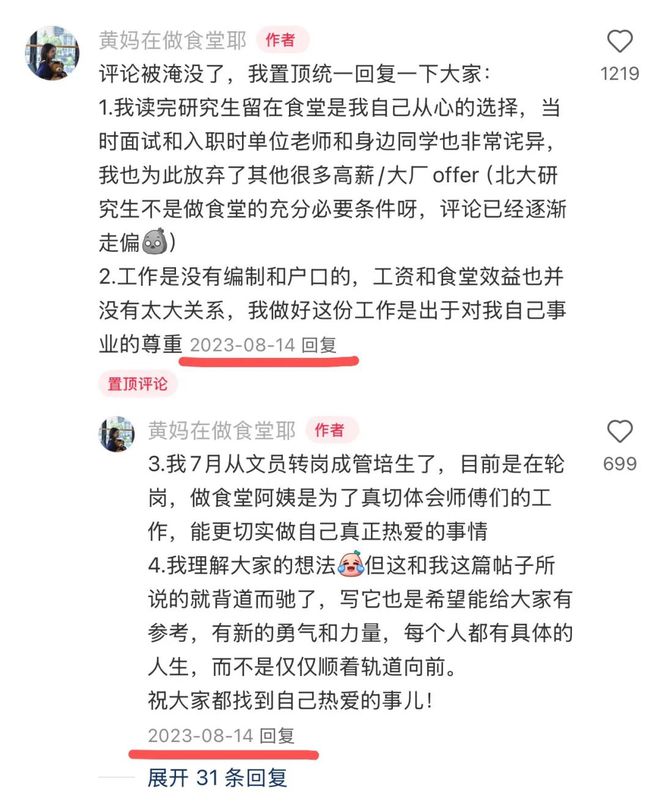Like the pinned comment with 1219 likes
Viewport: 660px width, 805px height.
tap(620, 42)
